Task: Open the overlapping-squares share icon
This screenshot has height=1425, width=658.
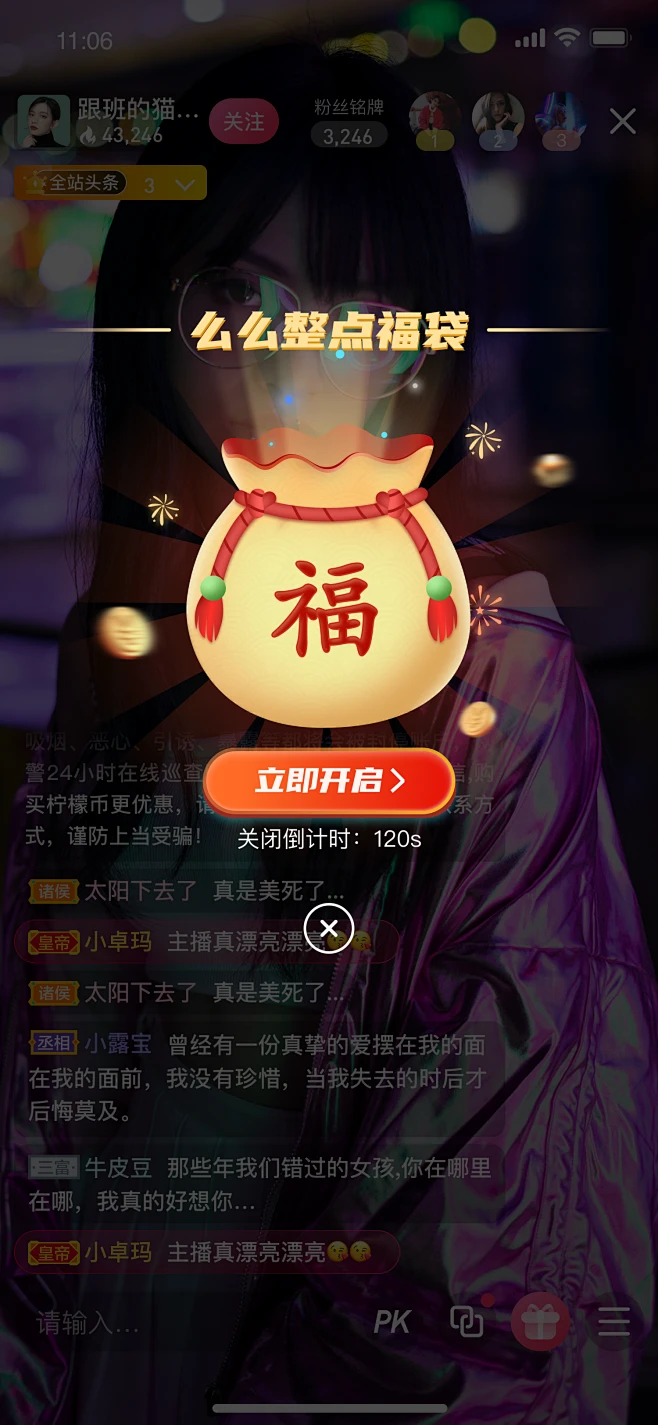Action: [x=467, y=1322]
